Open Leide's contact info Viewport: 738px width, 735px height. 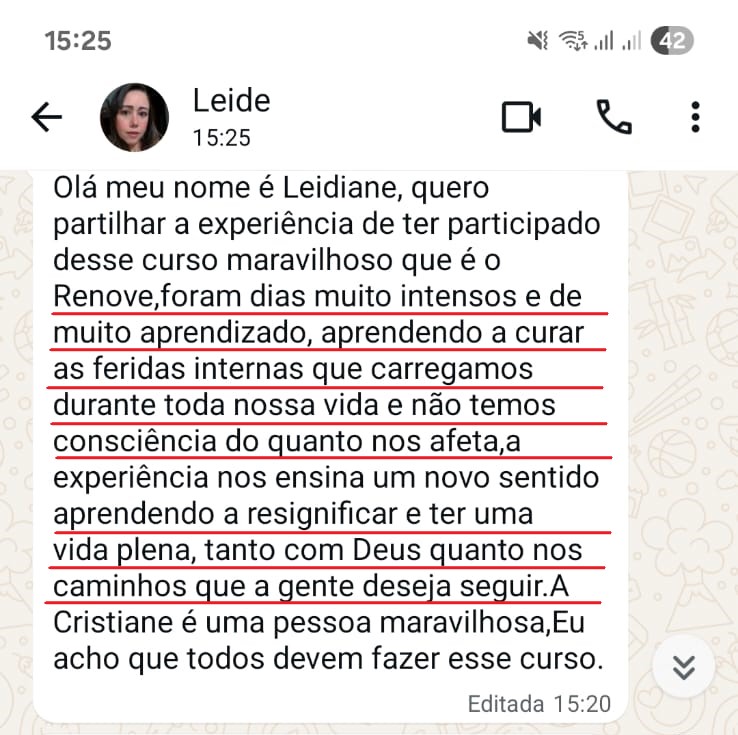[x=232, y=116]
